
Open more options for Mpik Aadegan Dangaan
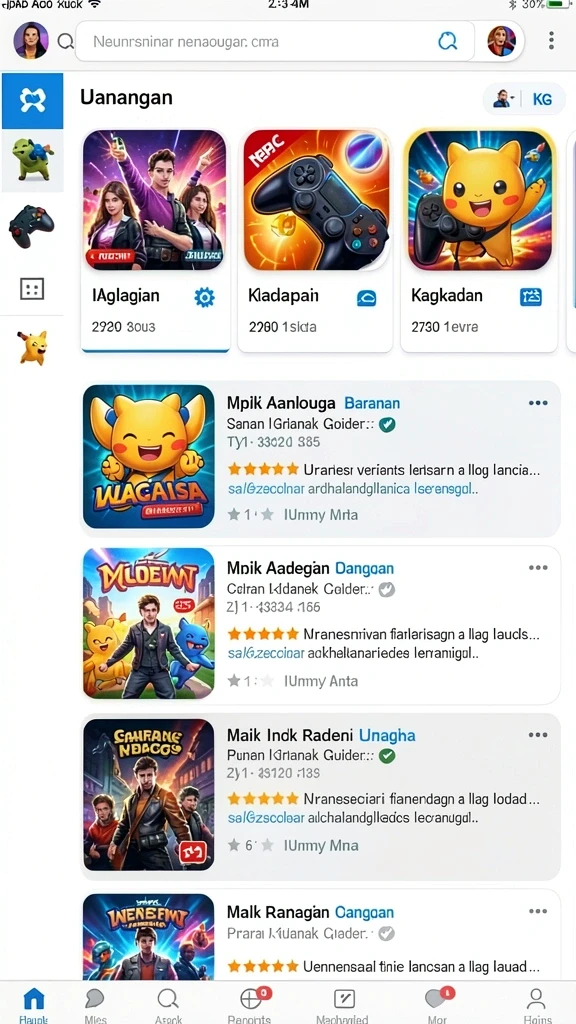538,568
